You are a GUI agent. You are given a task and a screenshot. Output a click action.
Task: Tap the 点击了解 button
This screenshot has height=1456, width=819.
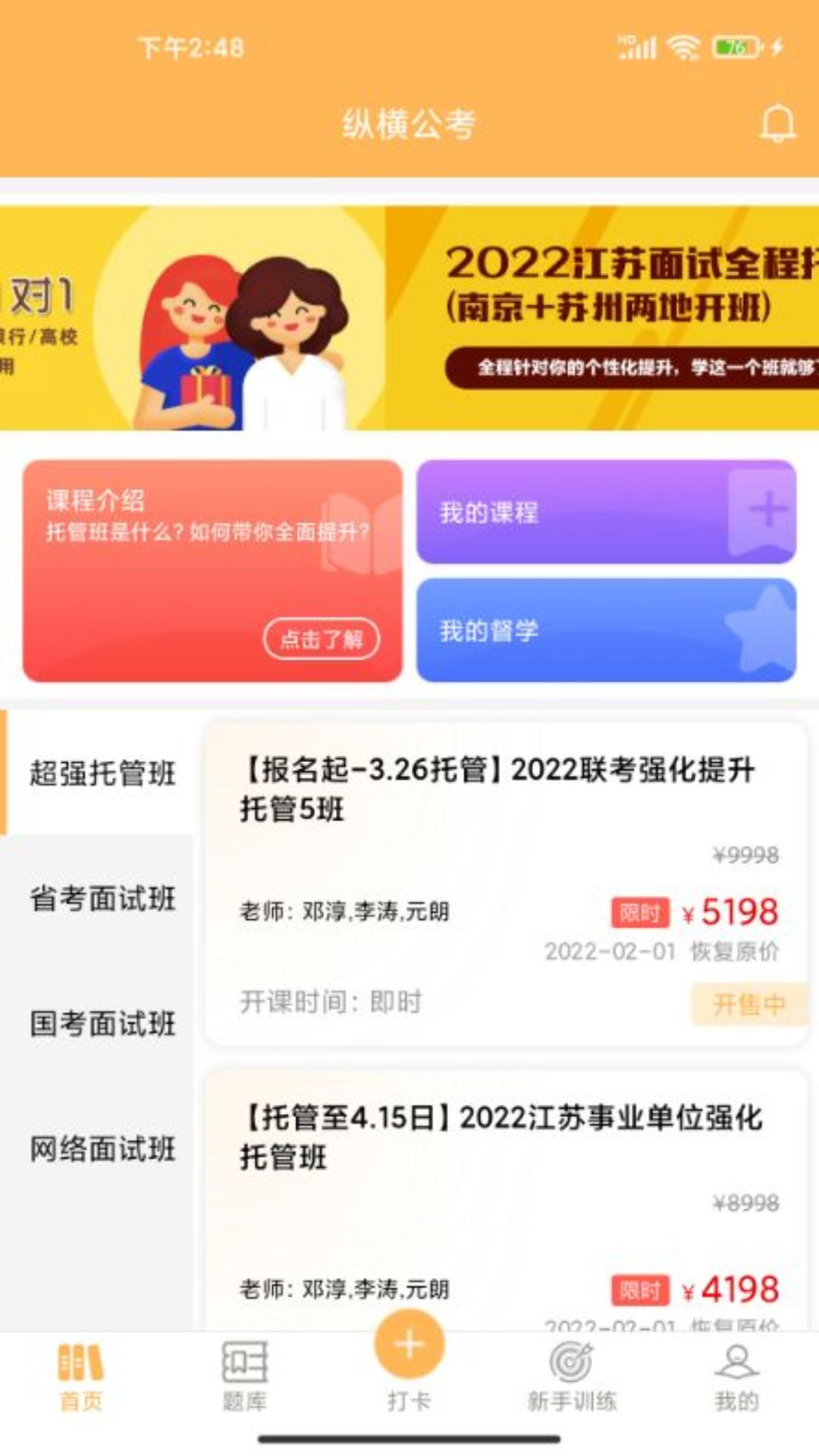pyautogui.click(x=321, y=639)
